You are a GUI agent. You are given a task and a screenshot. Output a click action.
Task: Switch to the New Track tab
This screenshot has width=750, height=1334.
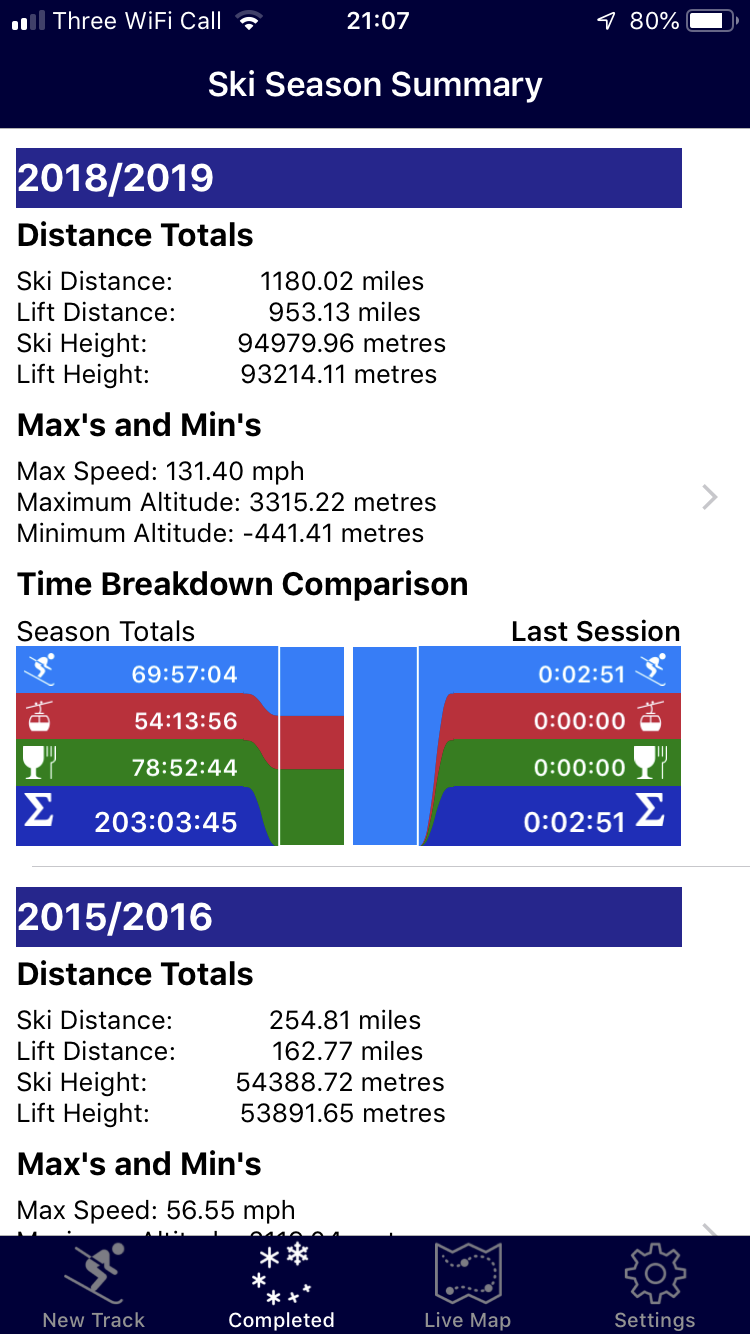[x=94, y=1284]
